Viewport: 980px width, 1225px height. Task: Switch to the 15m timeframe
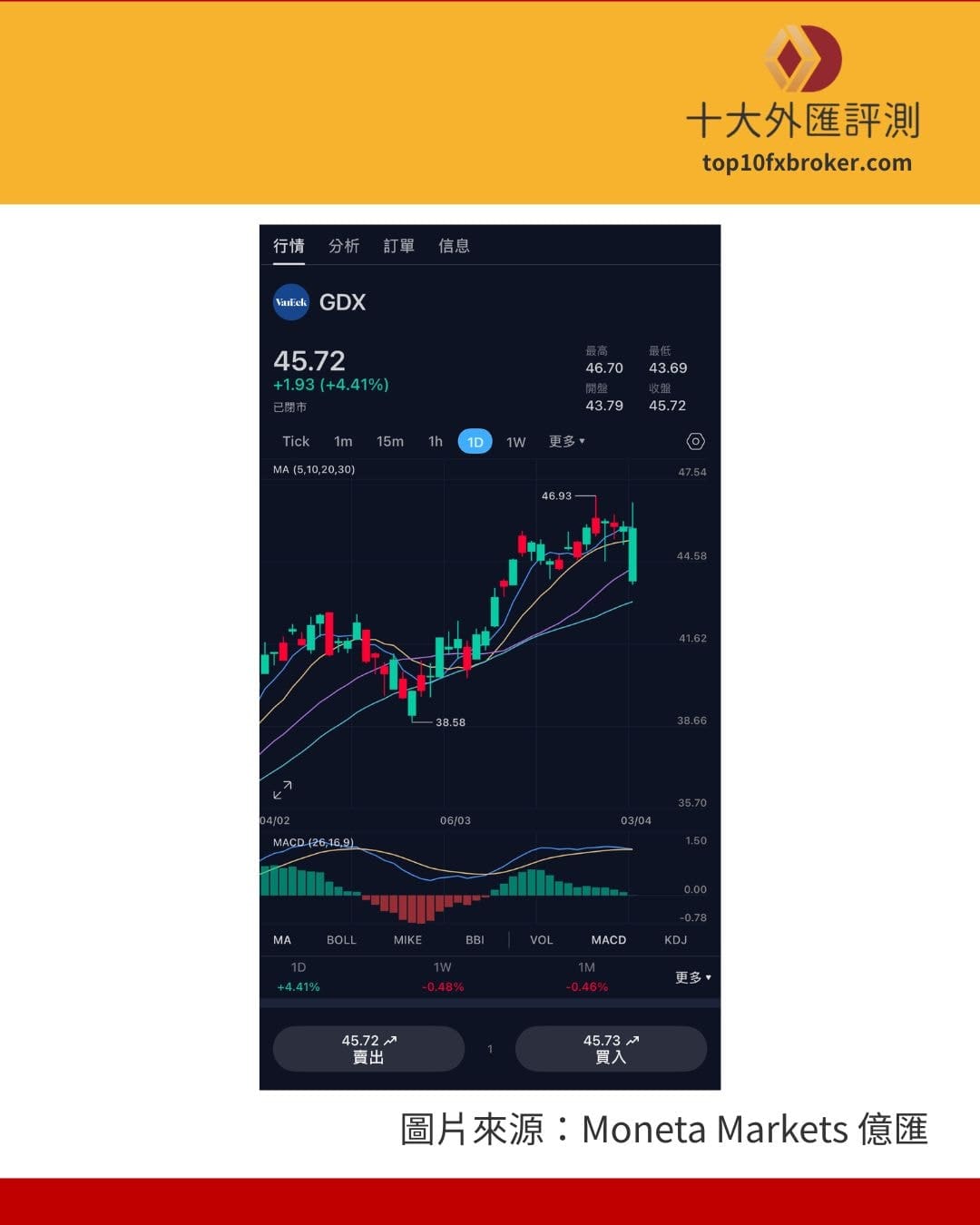click(x=389, y=441)
